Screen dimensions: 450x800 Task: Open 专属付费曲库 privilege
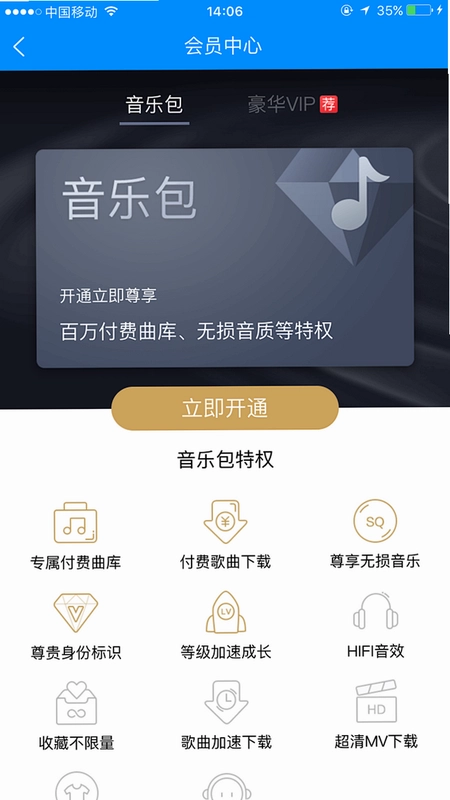[x=76, y=536]
